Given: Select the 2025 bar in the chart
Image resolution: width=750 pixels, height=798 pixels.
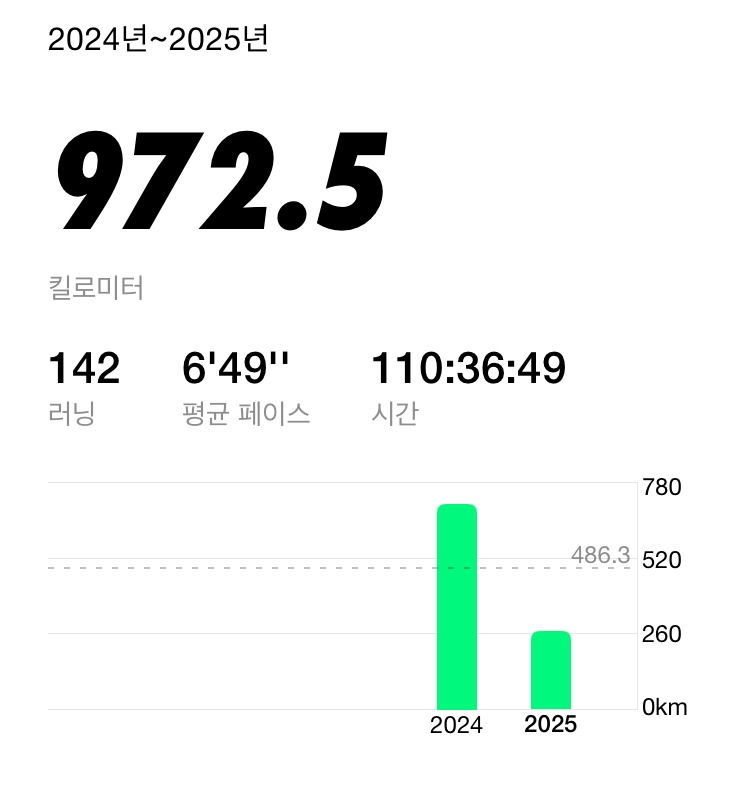Looking at the screenshot, I should click(x=551, y=670).
